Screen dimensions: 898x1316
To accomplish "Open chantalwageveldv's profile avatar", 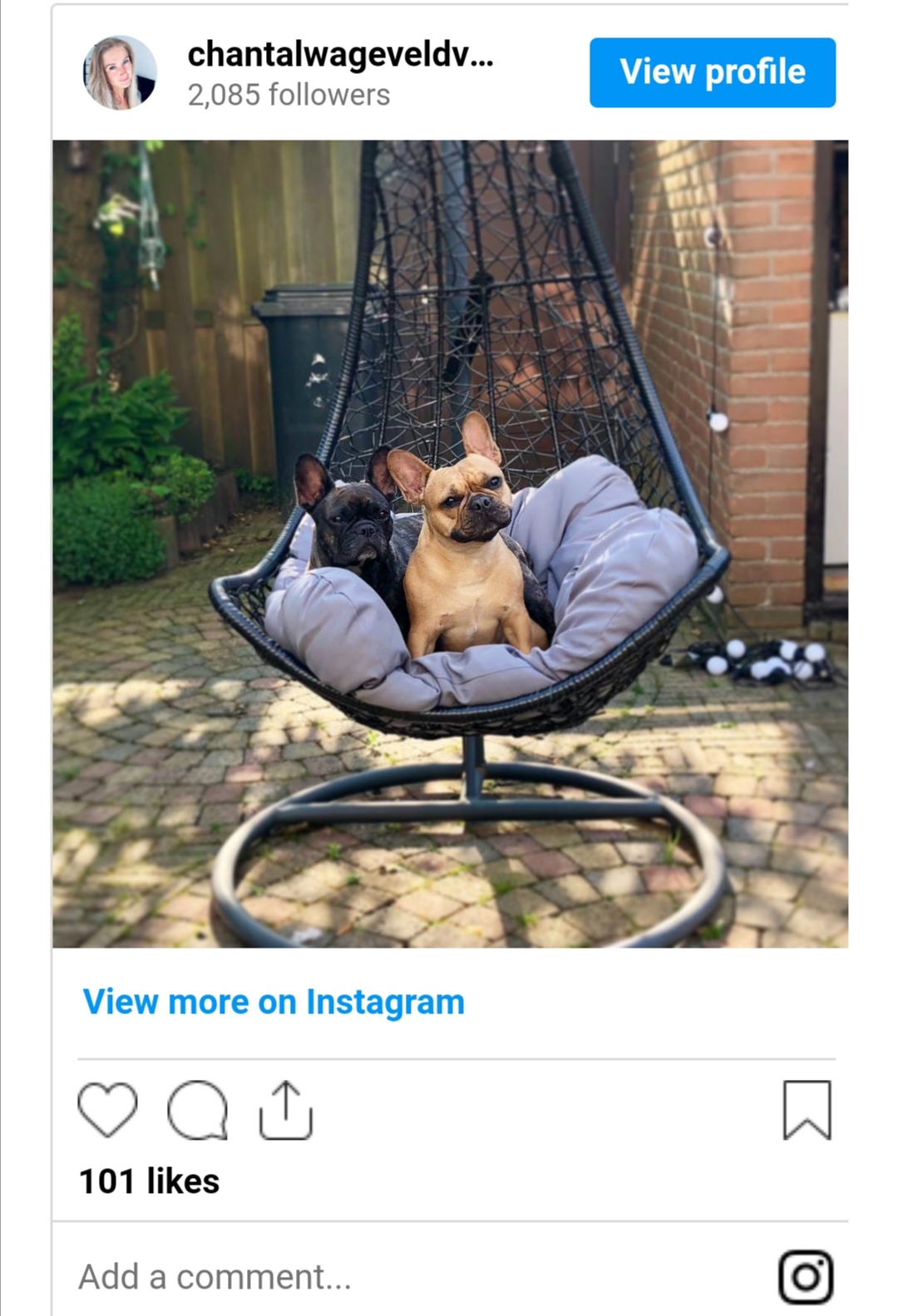I will coord(120,73).
